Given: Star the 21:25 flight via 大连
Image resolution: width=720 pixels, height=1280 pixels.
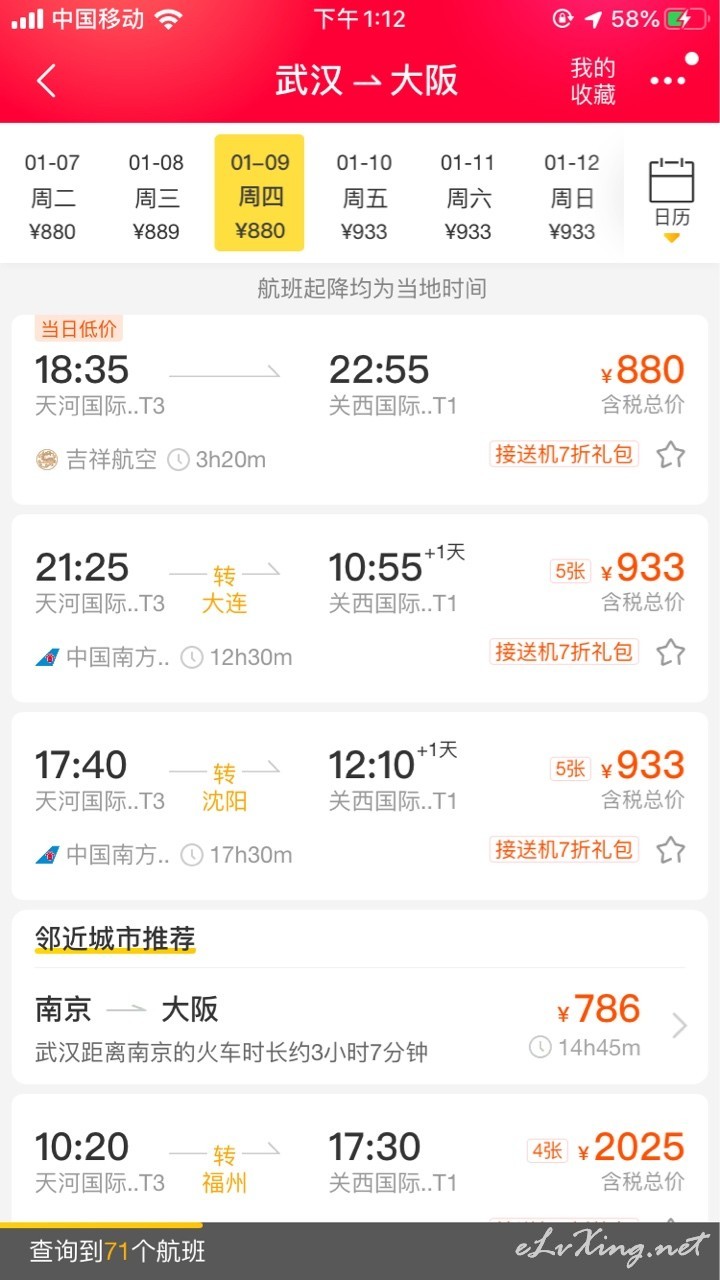Looking at the screenshot, I should click(671, 653).
